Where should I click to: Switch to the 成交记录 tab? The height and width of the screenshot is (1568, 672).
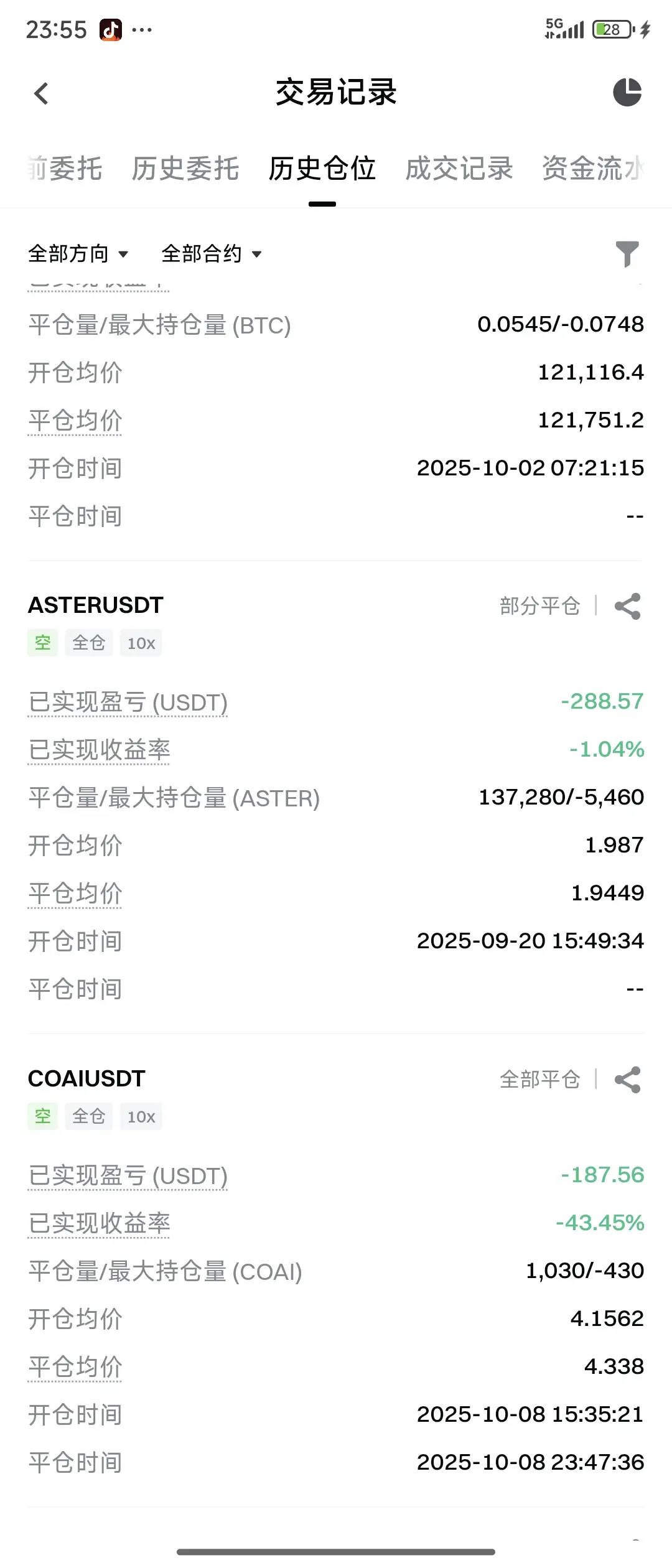pyautogui.click(x=459, y=169)
